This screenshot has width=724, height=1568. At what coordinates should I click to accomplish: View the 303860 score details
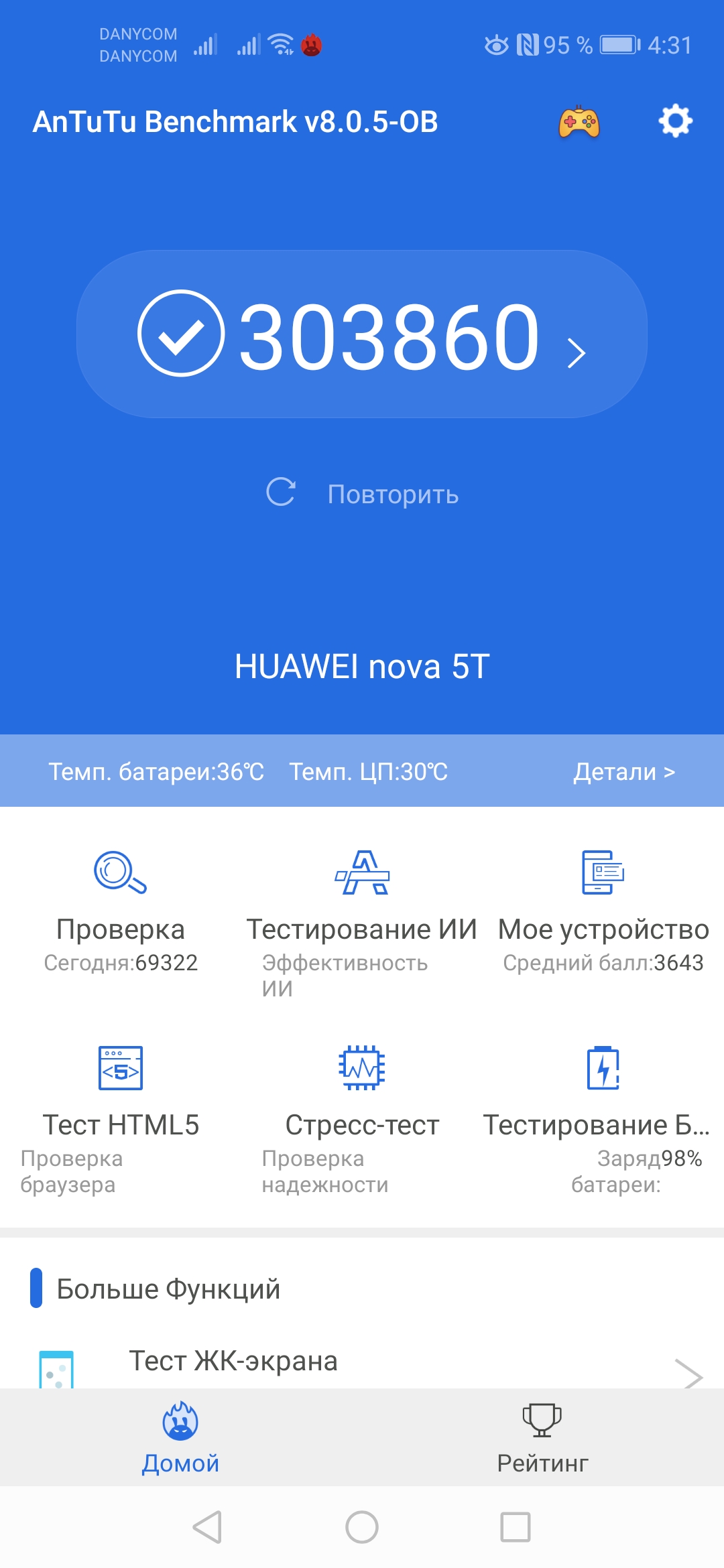pos(362,334)
